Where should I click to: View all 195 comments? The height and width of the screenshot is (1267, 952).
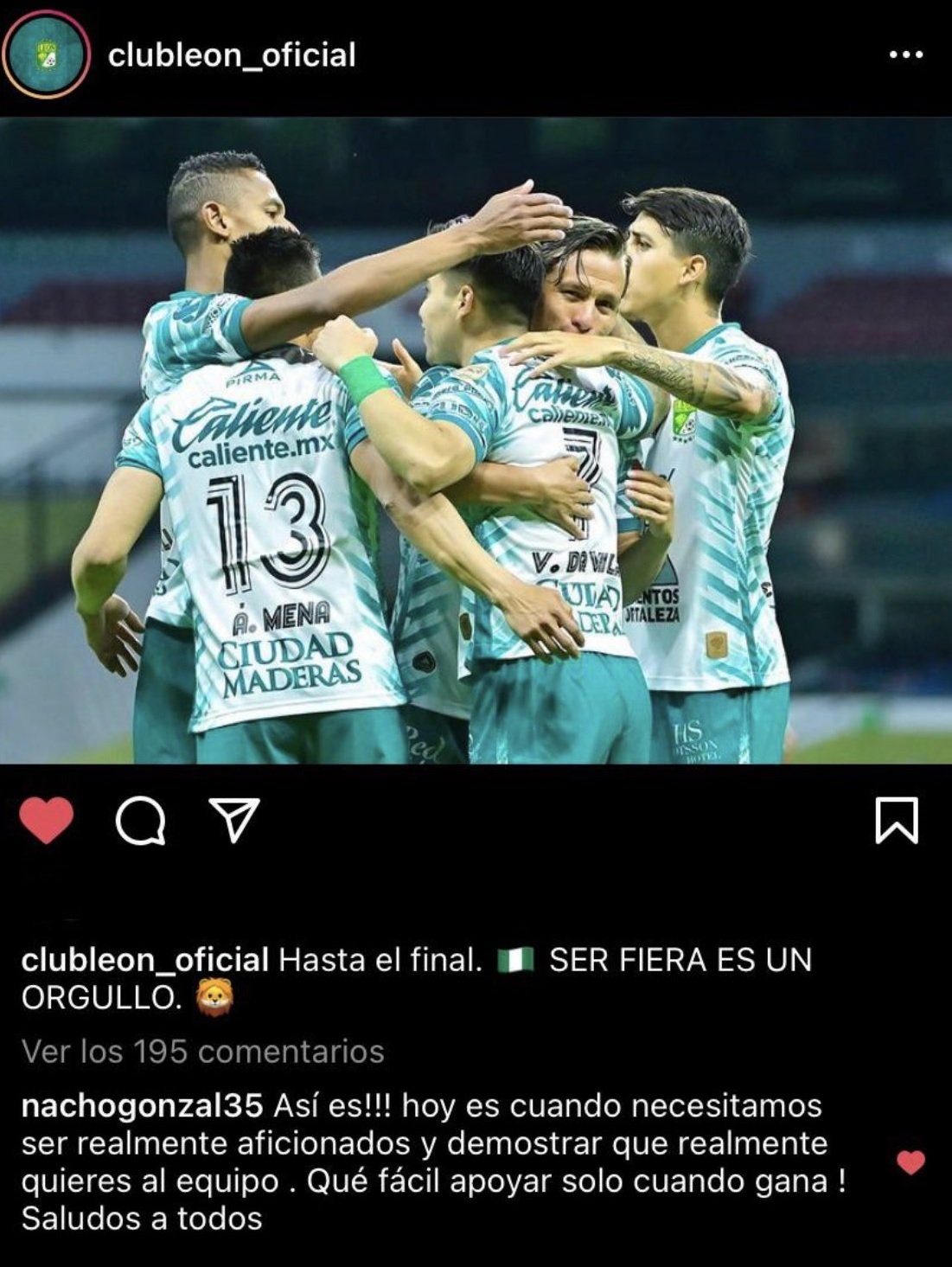(203, 1052)
